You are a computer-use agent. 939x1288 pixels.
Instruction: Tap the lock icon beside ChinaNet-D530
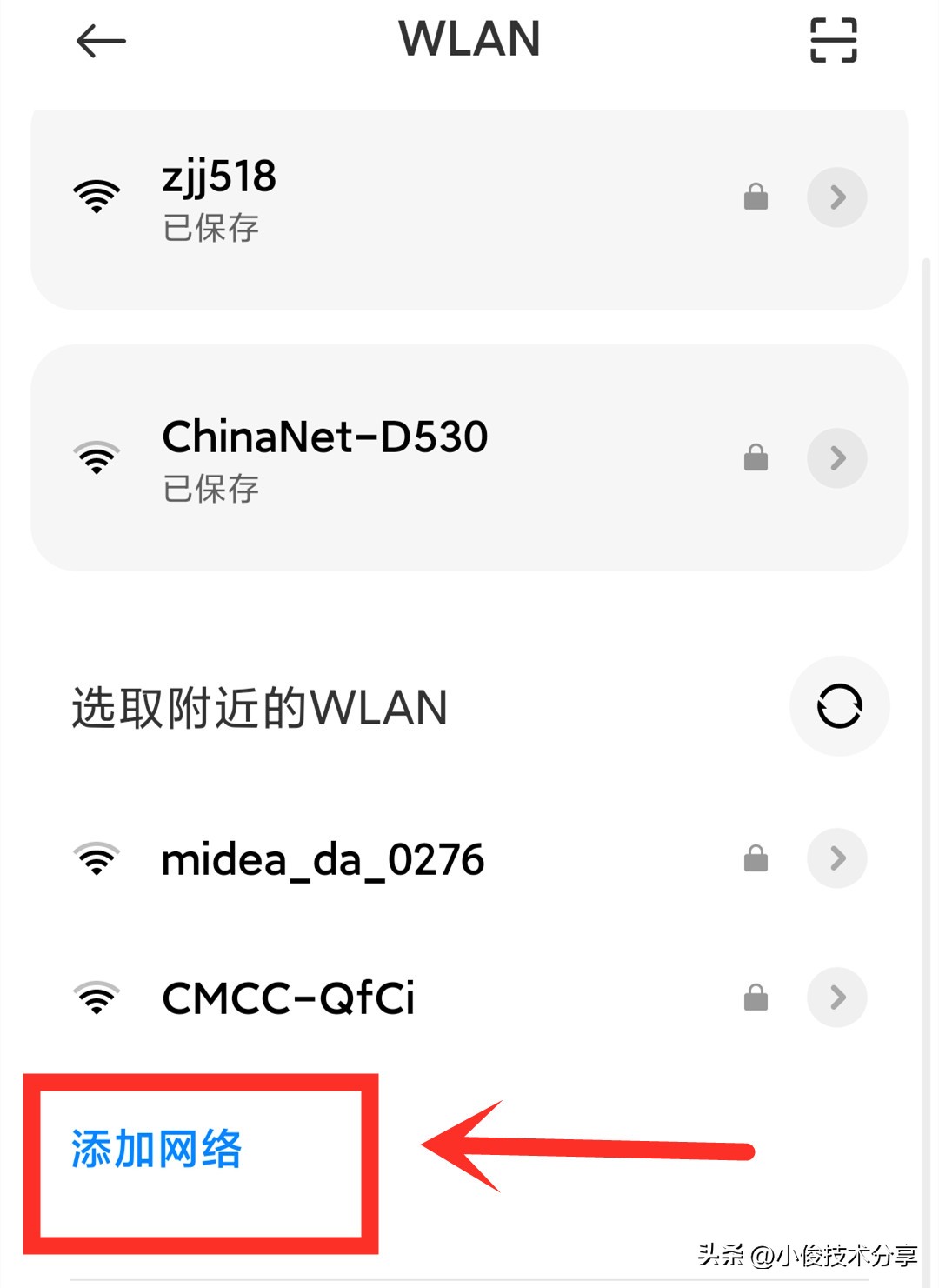[x=756, y=458]
